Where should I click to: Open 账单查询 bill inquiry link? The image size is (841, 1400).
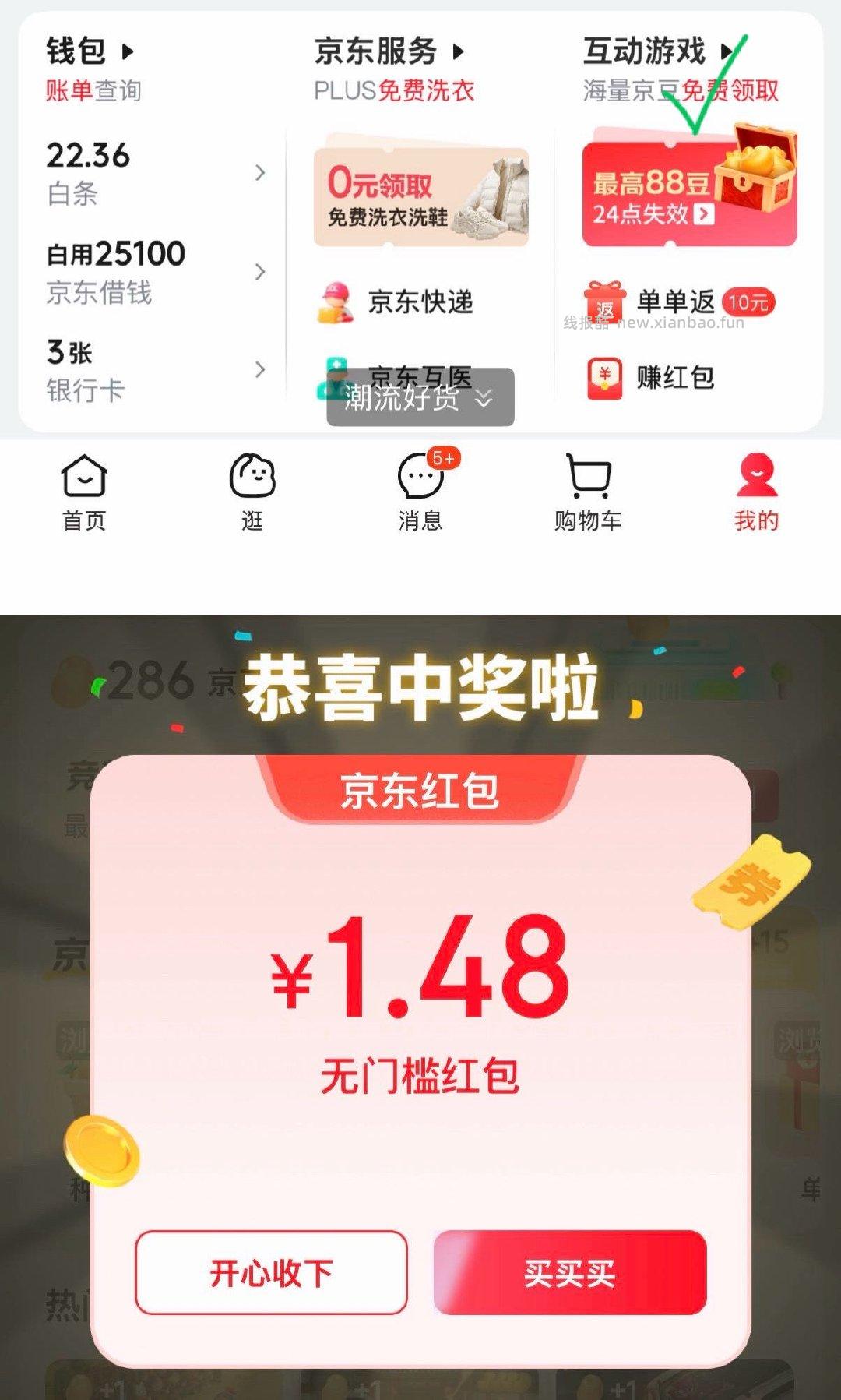(x=93, y=90)
